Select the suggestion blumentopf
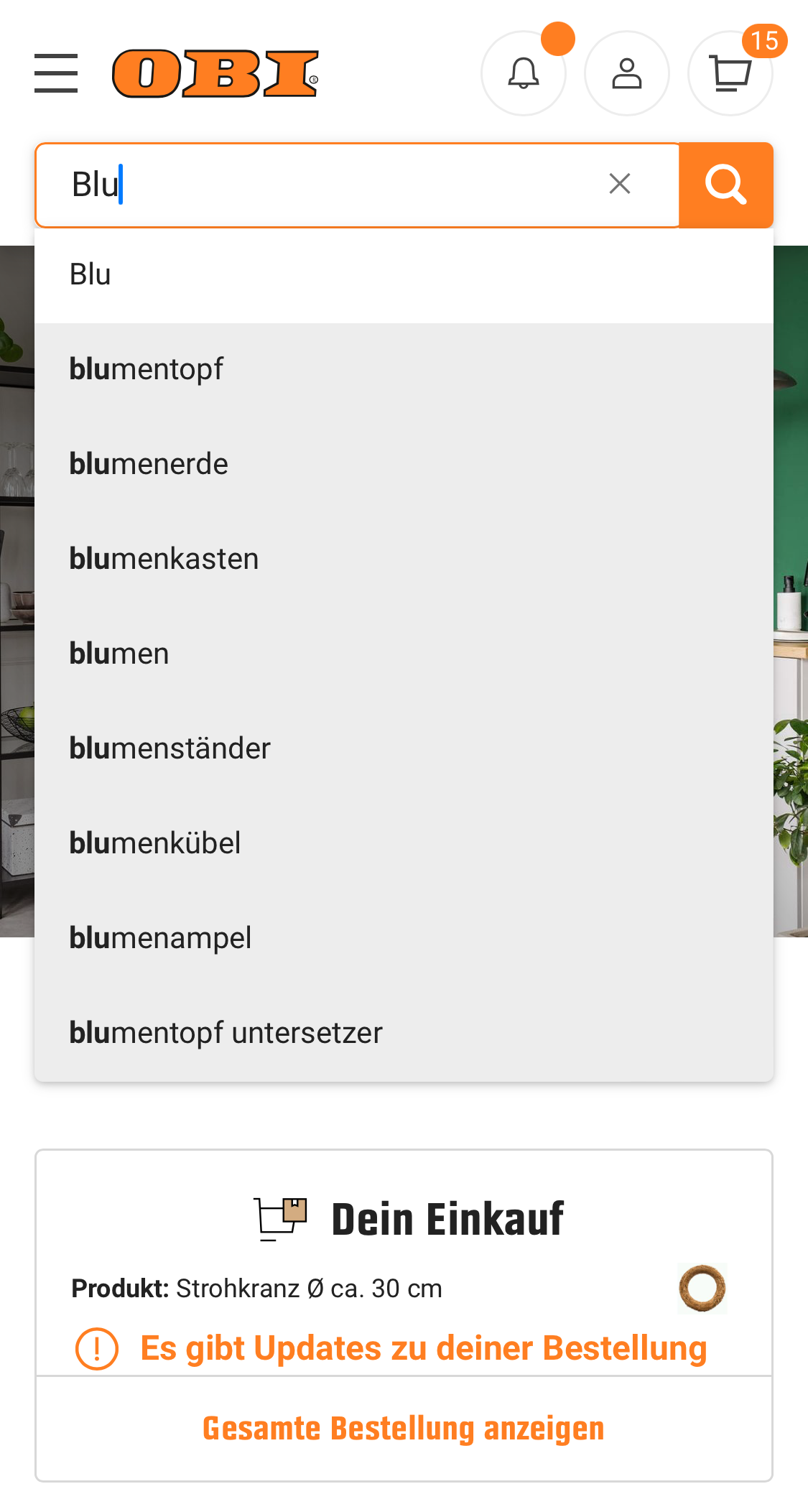Screen dimensions: 808x1512 coord(146,368)
